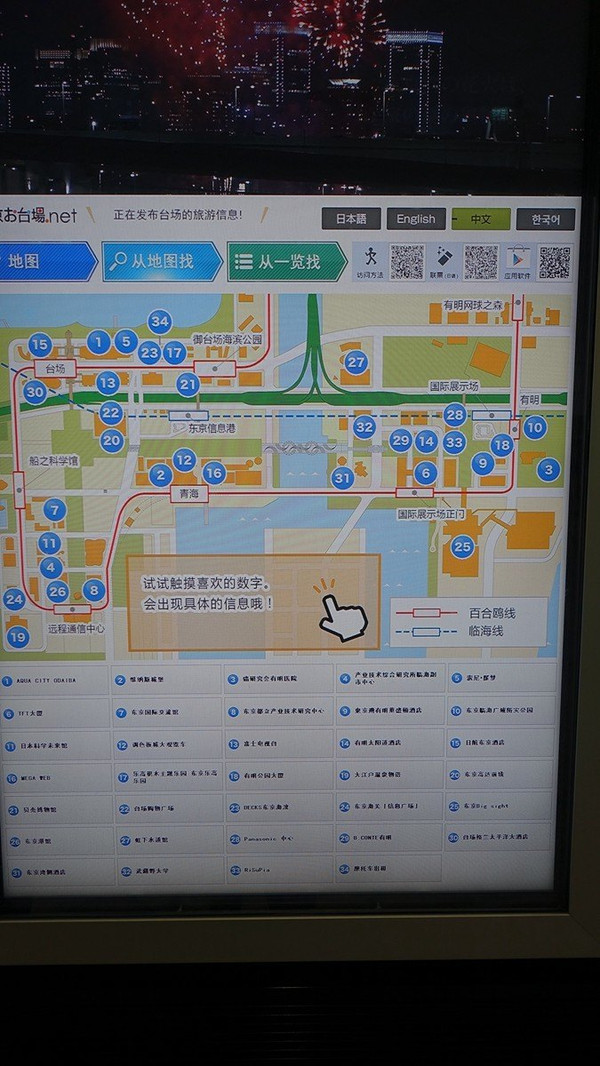Open the 从一览找 list tab

[285, 262]
